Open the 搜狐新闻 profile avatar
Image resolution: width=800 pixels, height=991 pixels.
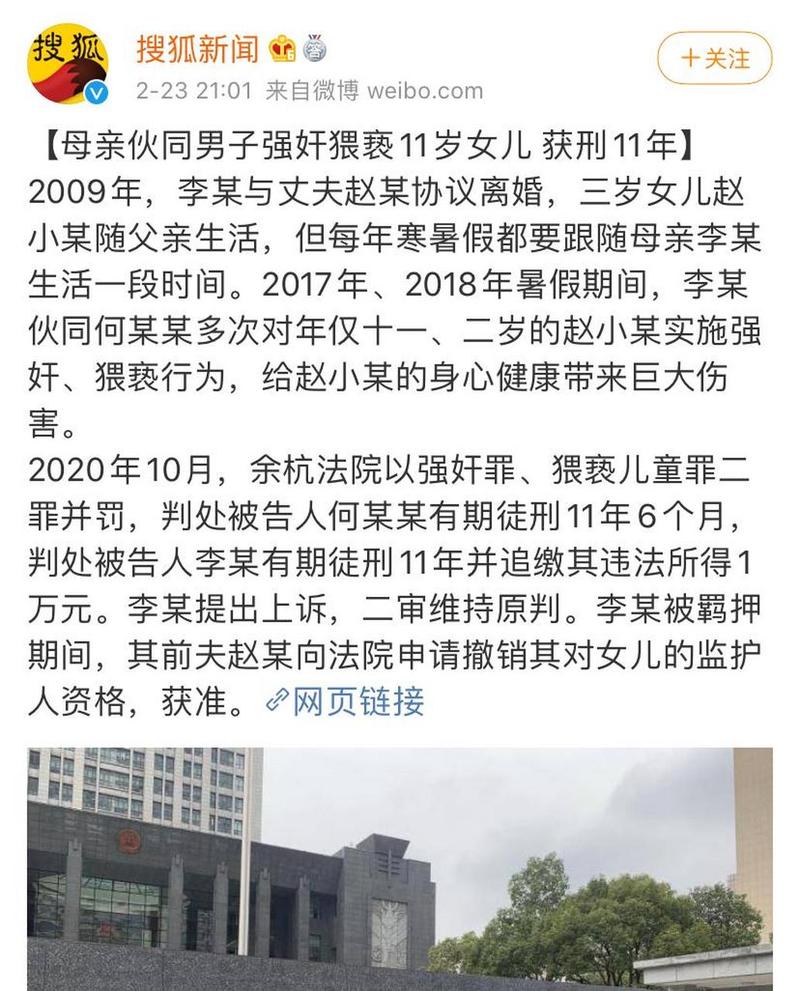(68, 65)
